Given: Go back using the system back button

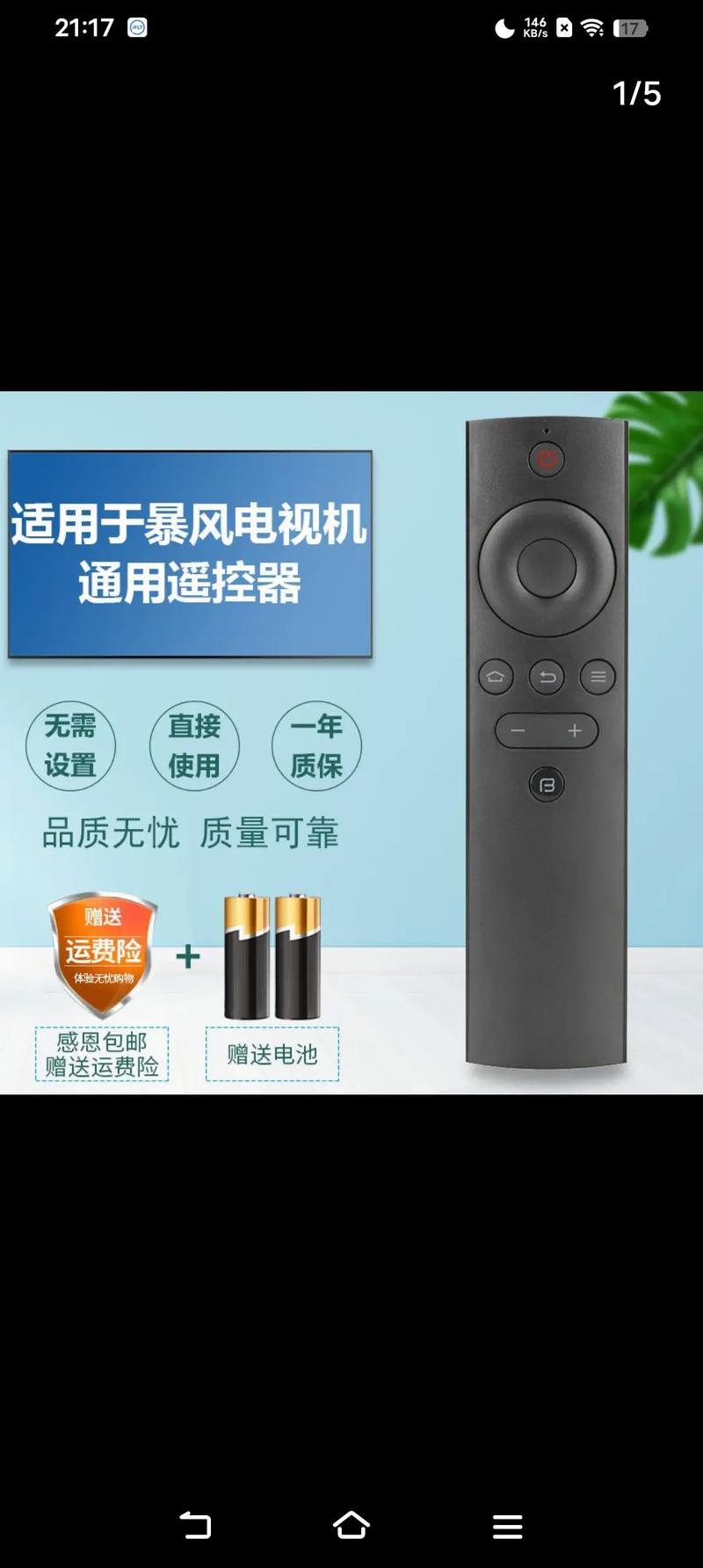Looking at the screenshot, I should point(195,1525).
